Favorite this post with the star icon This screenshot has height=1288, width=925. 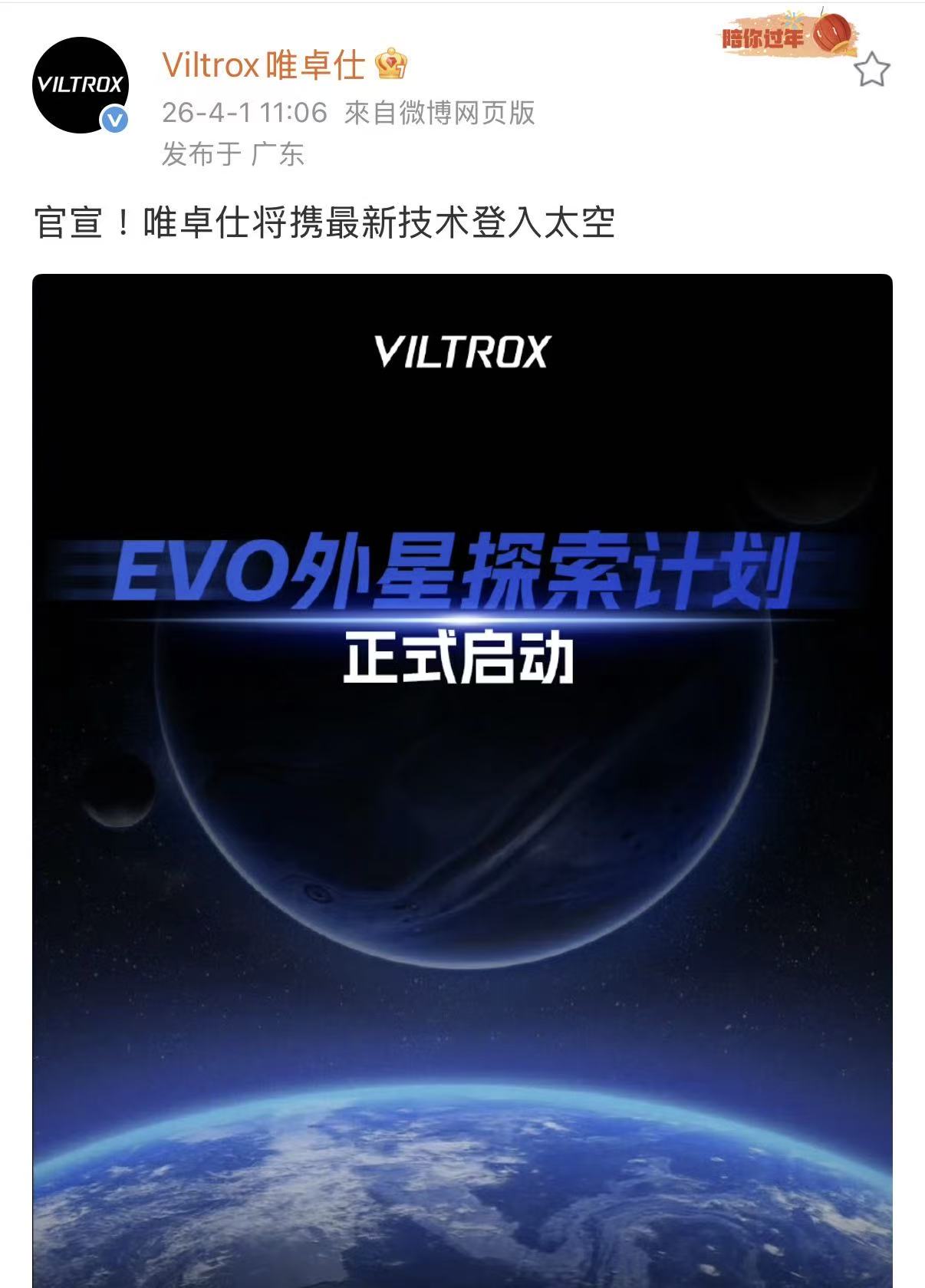coord(871,71)
